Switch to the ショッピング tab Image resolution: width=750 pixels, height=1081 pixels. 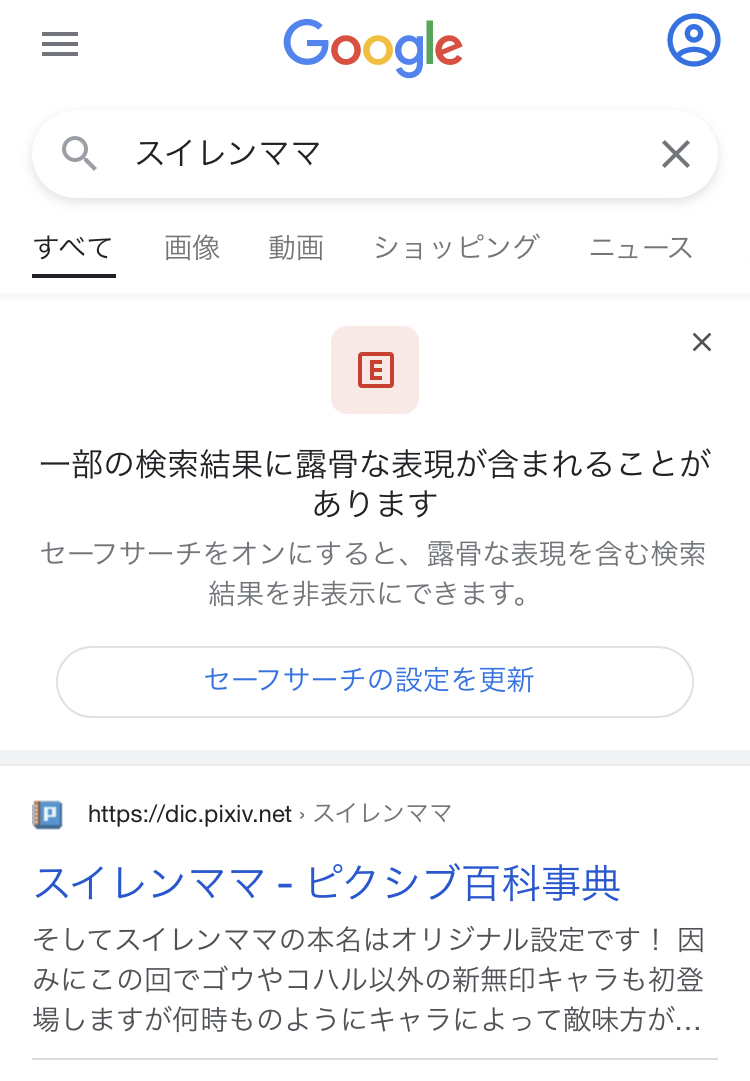tap(456, 247)
